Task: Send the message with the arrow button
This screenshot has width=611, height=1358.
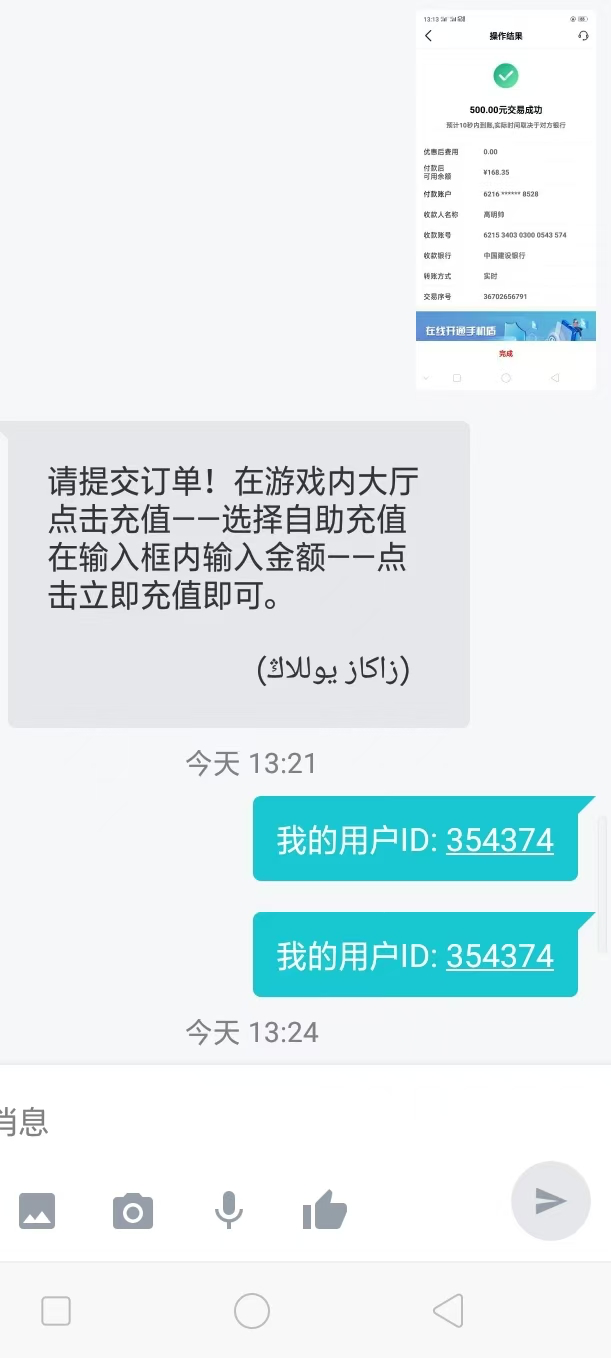Action: point(550,1201)
